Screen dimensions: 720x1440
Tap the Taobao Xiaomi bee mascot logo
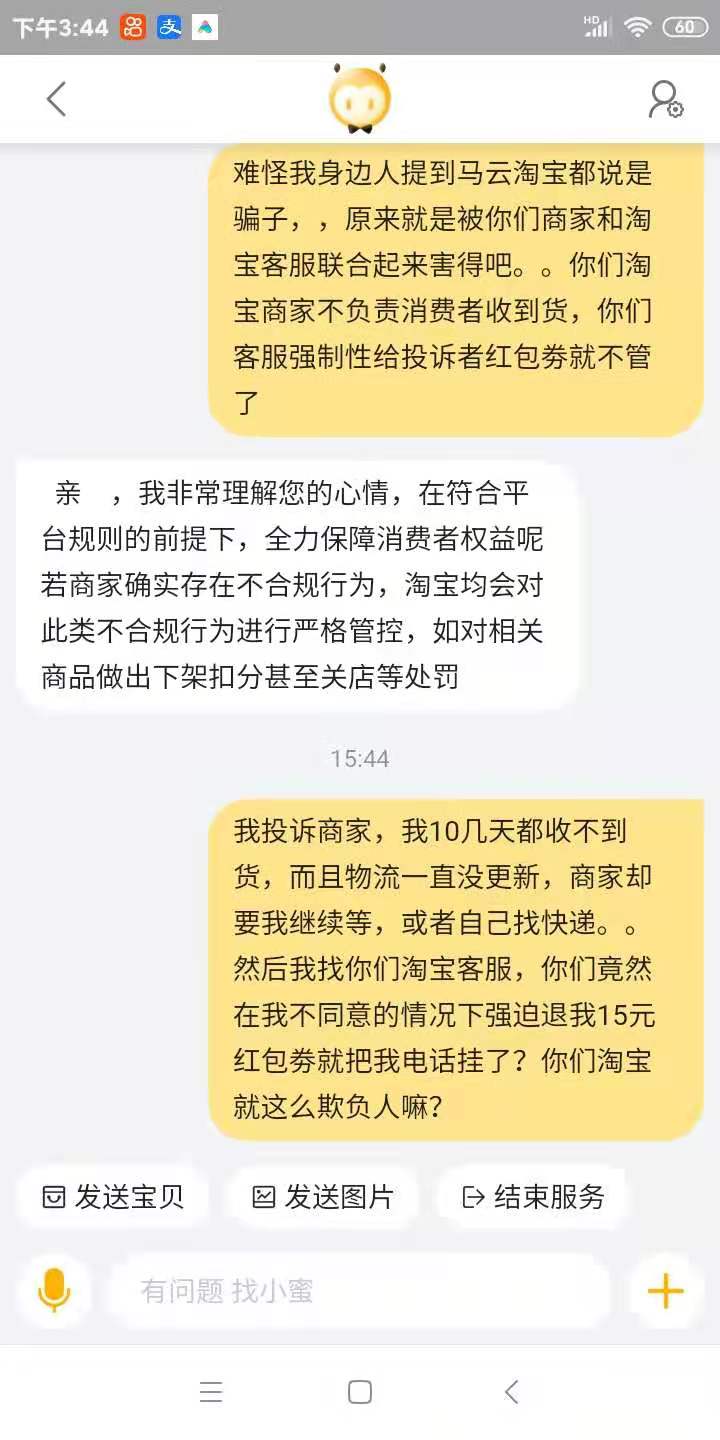tap(359, 97)
